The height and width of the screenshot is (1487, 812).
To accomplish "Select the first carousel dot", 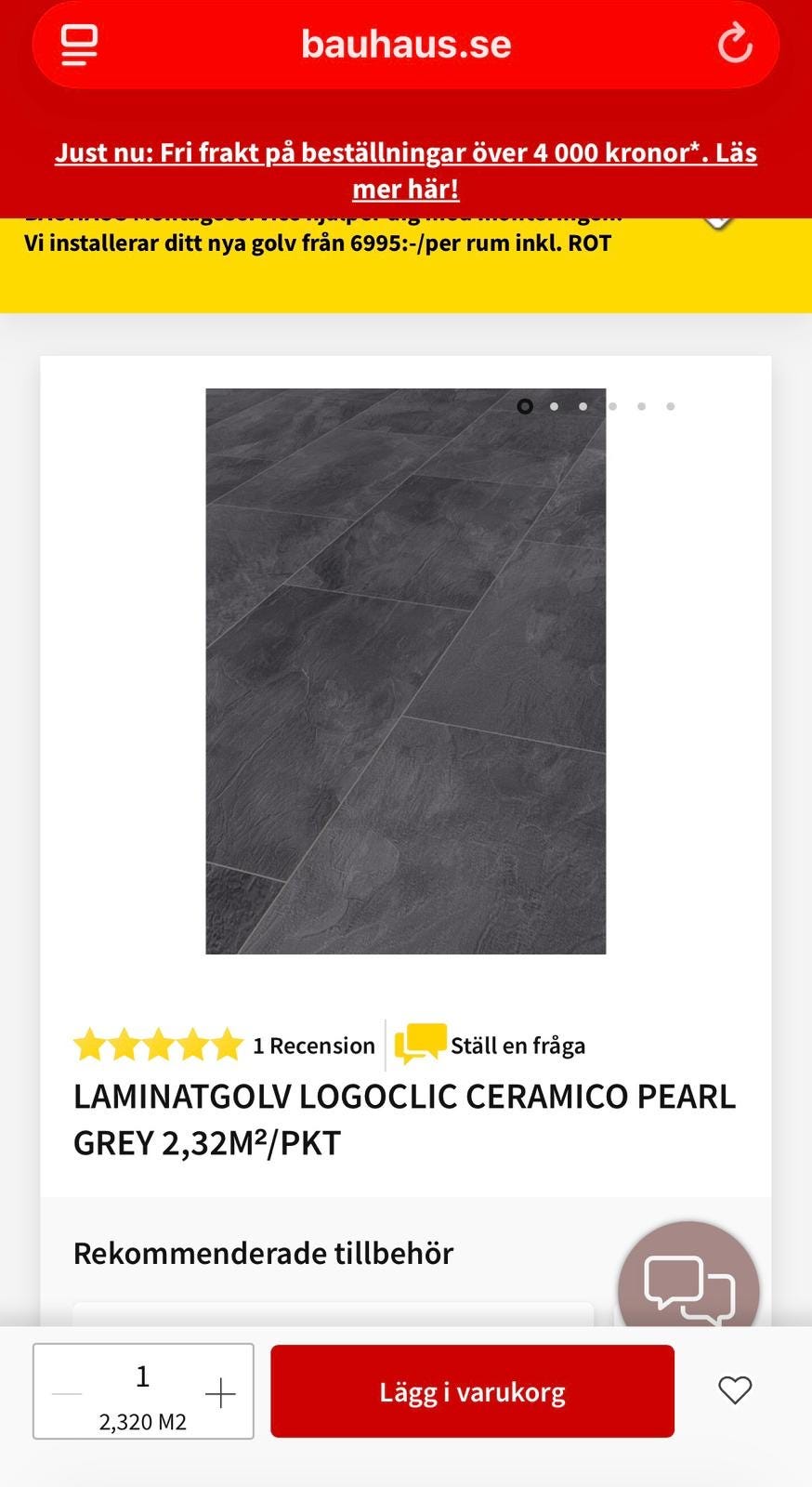I will [525, 406].
